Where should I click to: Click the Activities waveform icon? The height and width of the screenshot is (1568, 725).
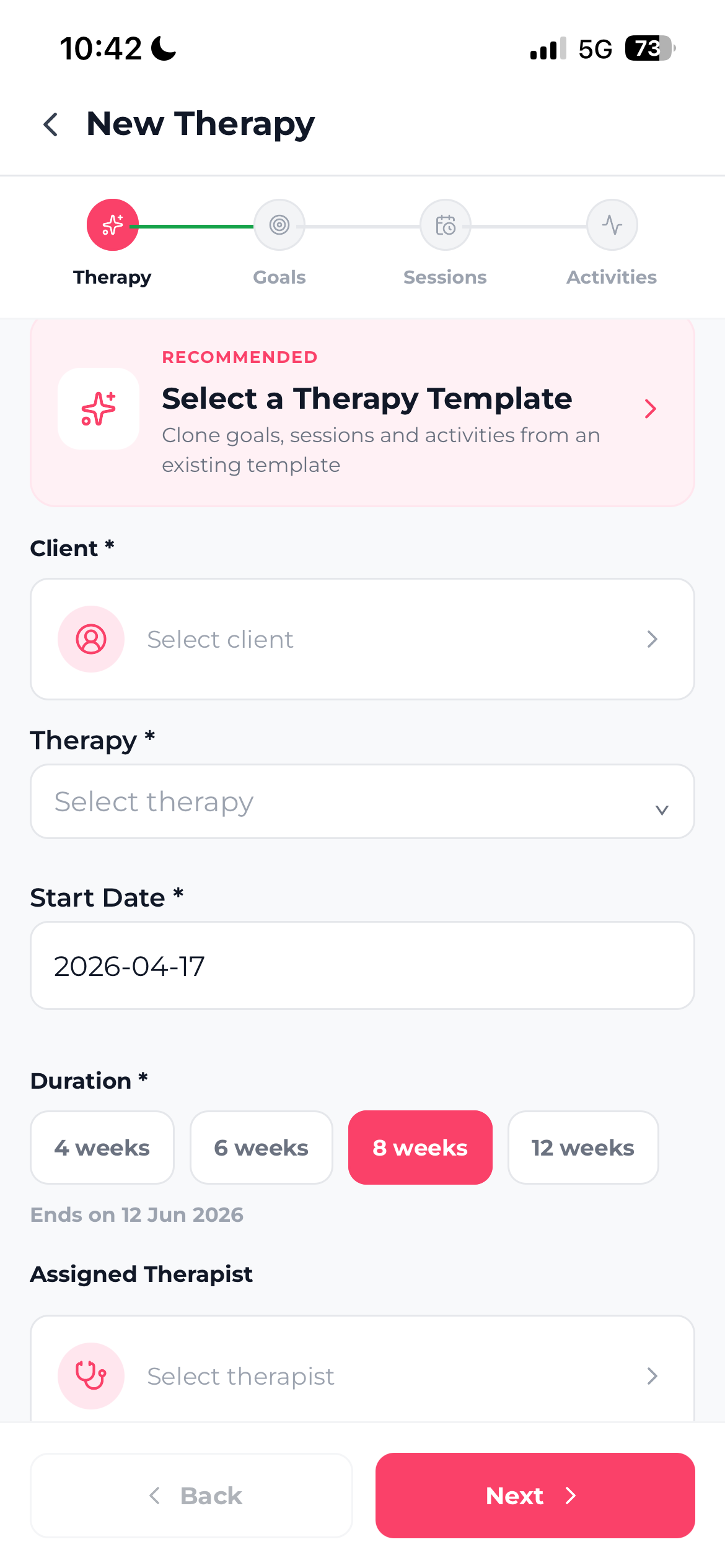pyautogui.click(x=611, y=225)
